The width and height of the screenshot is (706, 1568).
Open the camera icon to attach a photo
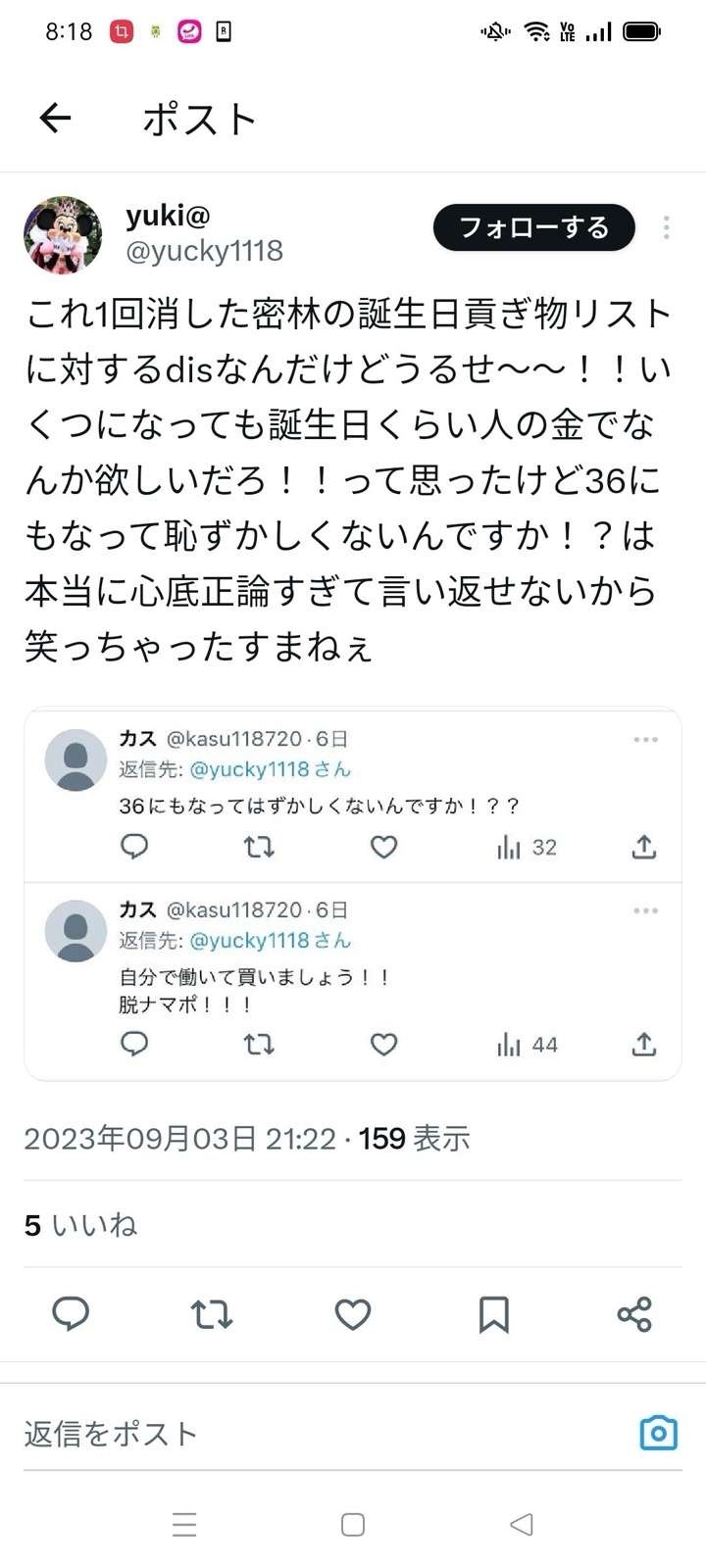click(658, 1433)
